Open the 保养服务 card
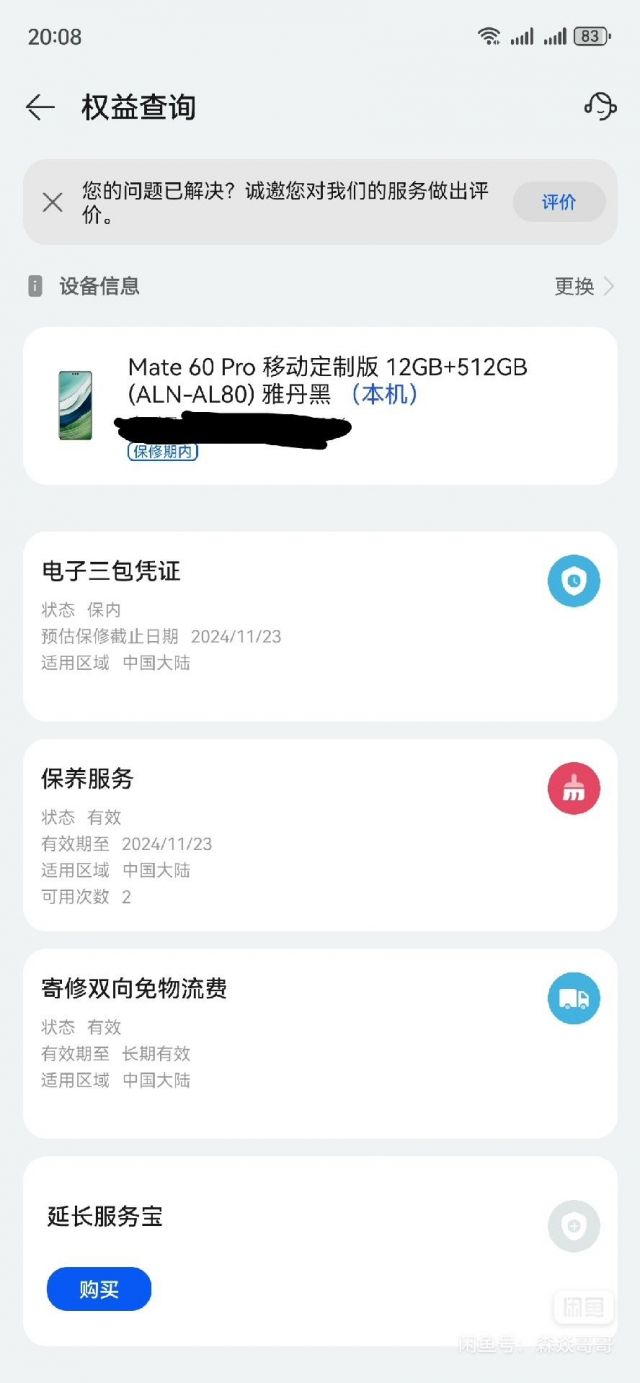 point(320,835)
